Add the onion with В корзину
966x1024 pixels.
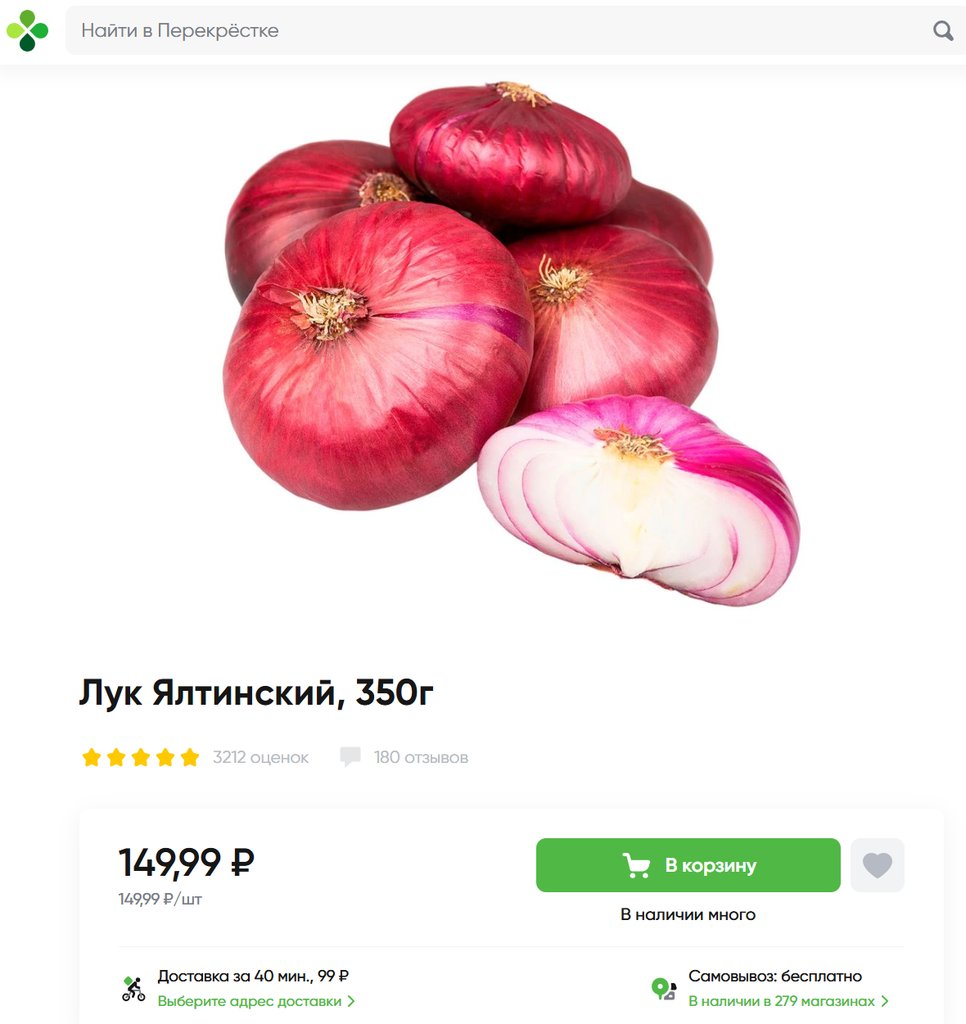click(688, 865)
